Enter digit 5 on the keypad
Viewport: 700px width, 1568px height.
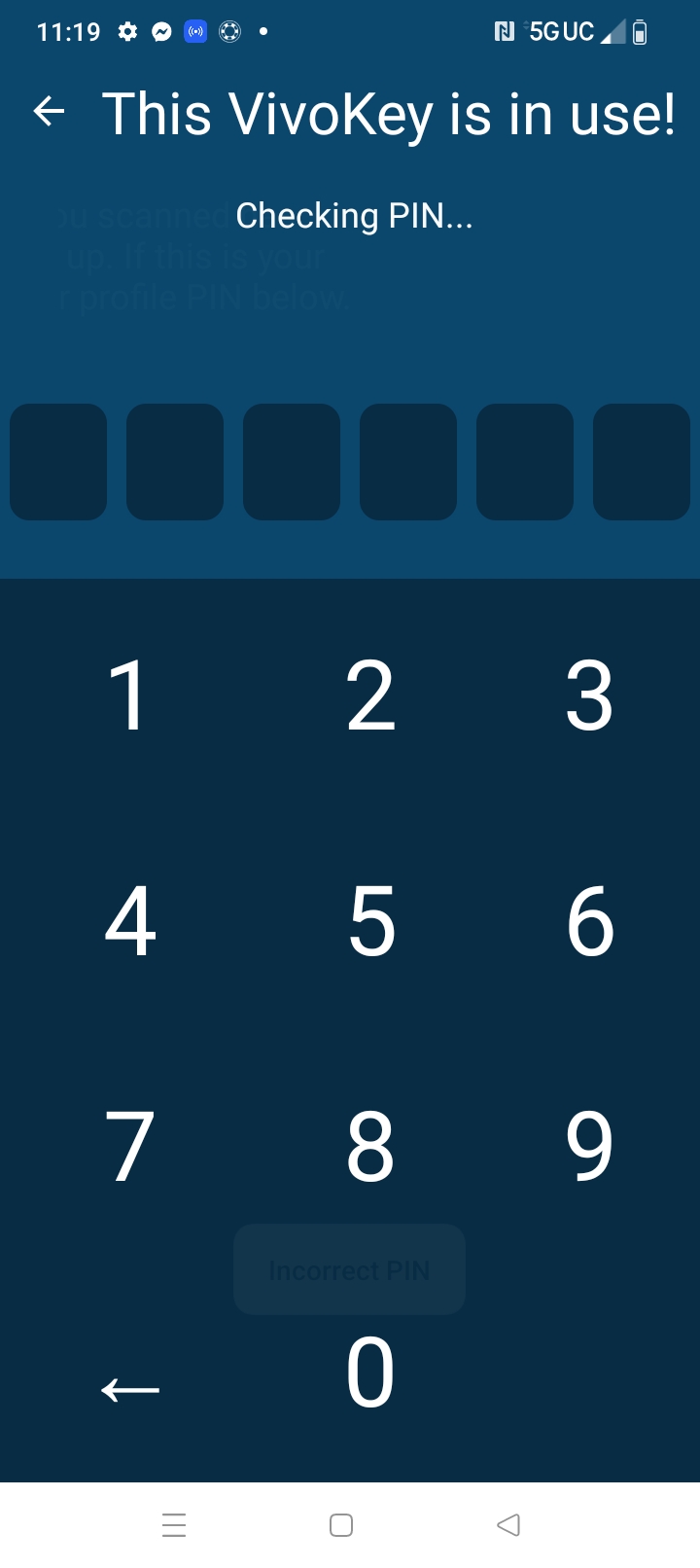click(x=371, y=920)
